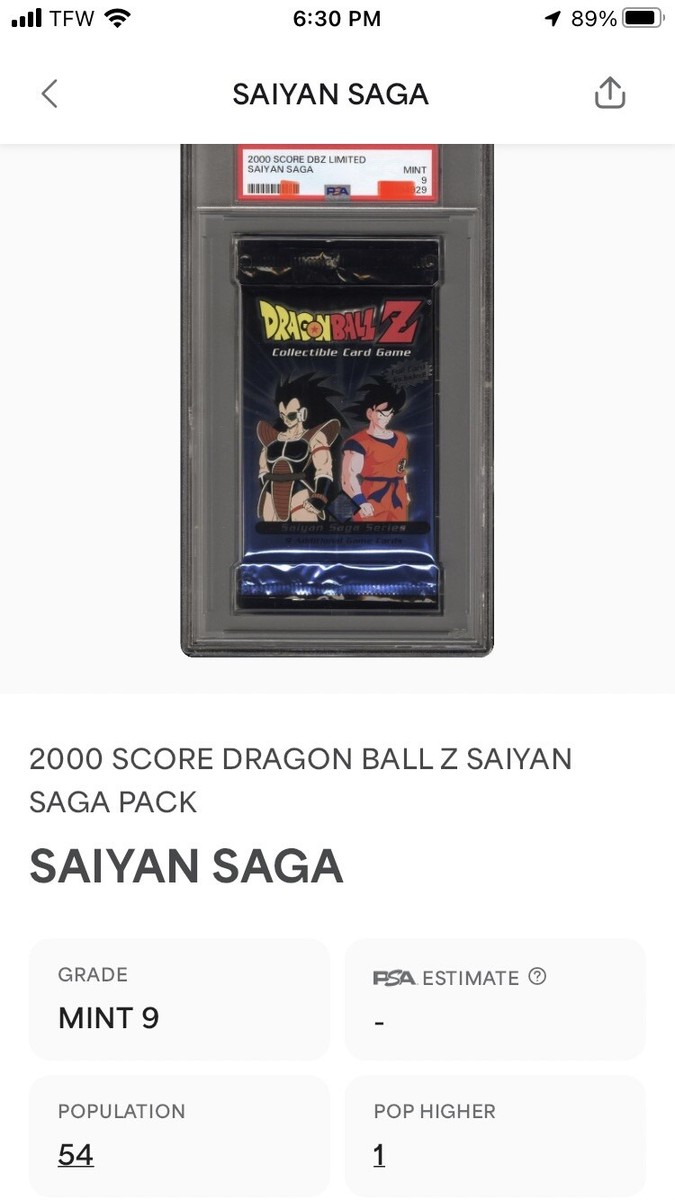
Task: Open the PSA Estimate help icon
Action: click(537, 977)
